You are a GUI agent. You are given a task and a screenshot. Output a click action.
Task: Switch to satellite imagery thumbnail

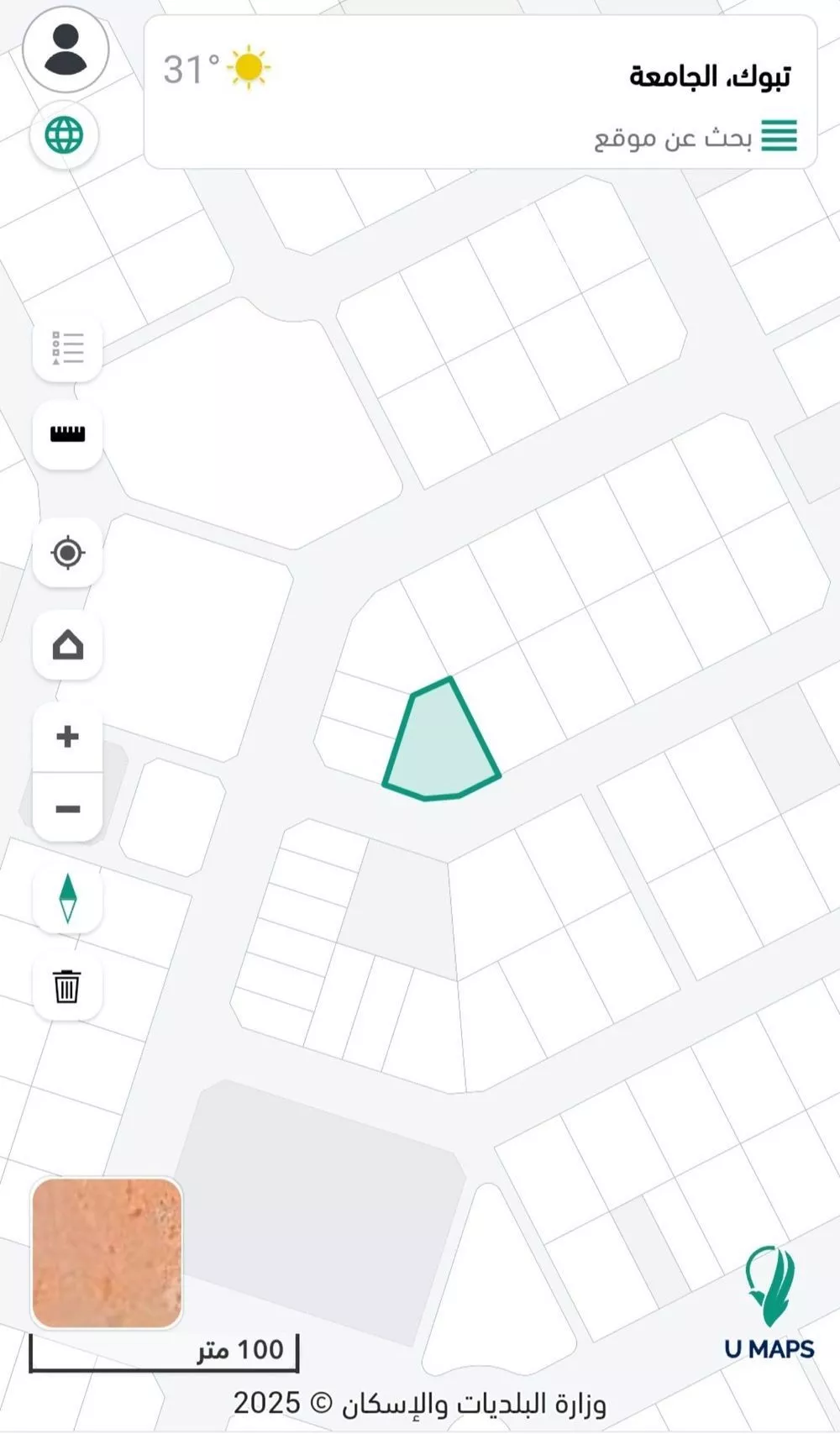[107, 1253]
